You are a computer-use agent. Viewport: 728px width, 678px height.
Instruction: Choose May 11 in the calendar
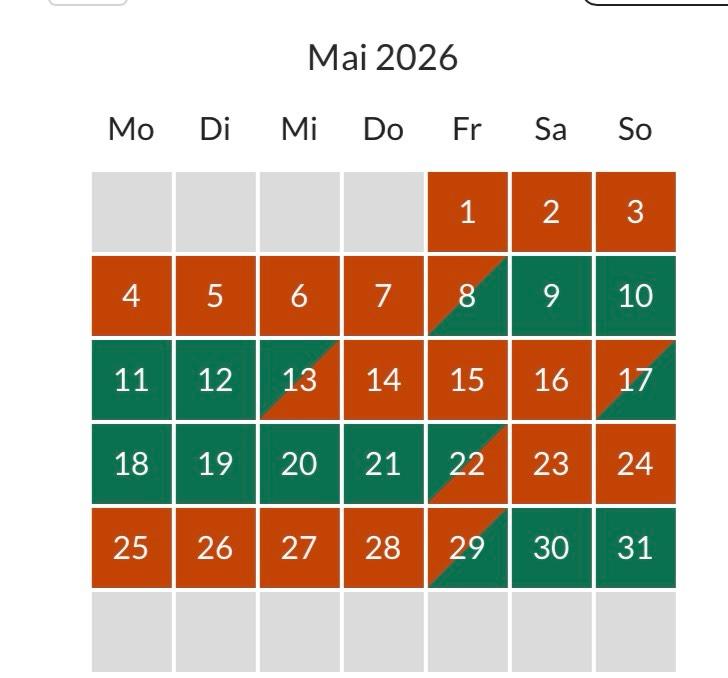pyautogui.click(x=131, y=380)
